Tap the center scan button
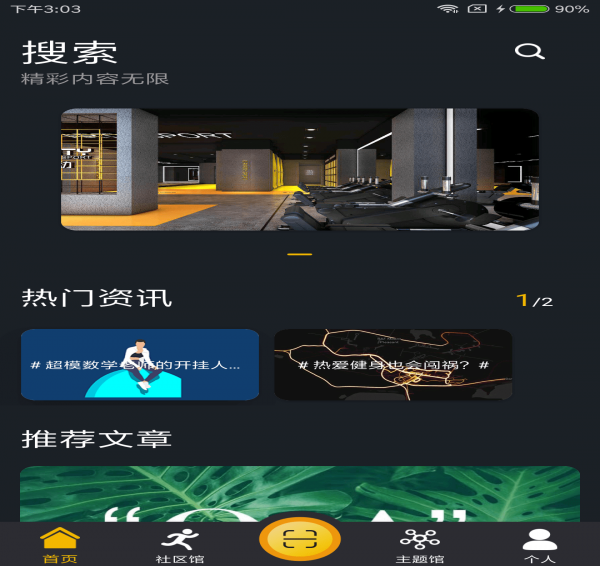600x566 pixels. [300, 540]
